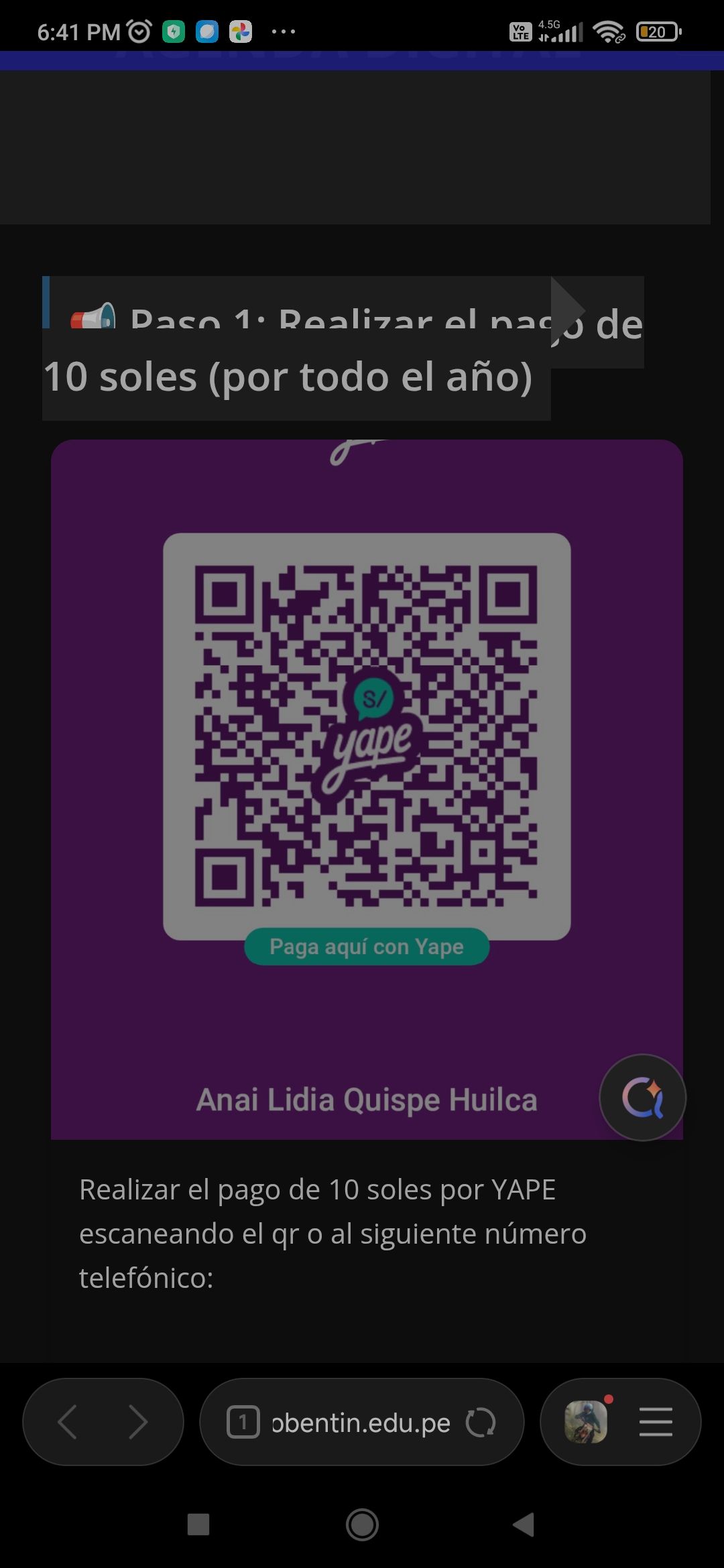Reload the current page
The width and height of the screenshot is (724, 1568).
click(x=481, y=1422)
